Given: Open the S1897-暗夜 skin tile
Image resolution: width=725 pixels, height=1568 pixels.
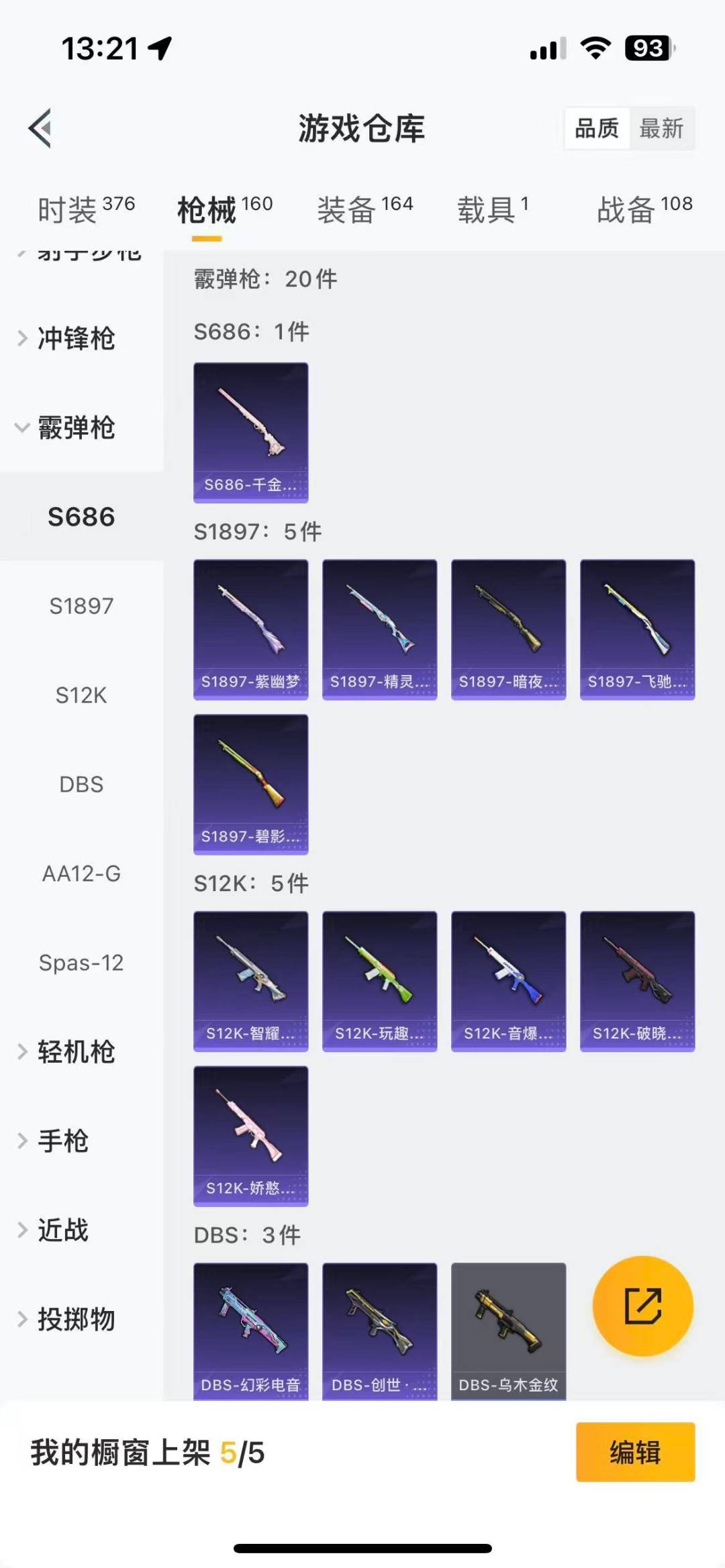Looking at the screenshot, I should [x=509, y=629].
